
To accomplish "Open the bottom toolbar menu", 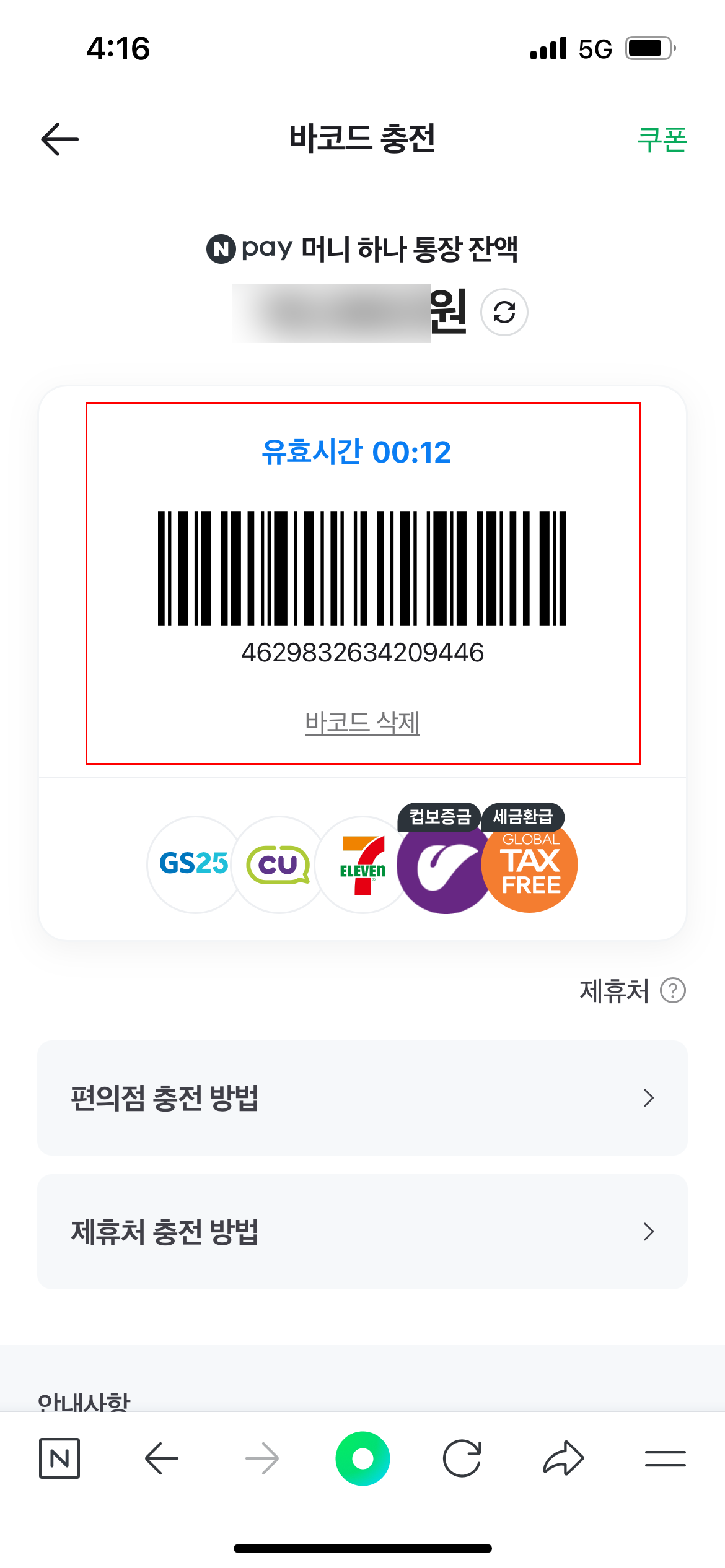I will pyautogui.click(x=666, y=1458).
